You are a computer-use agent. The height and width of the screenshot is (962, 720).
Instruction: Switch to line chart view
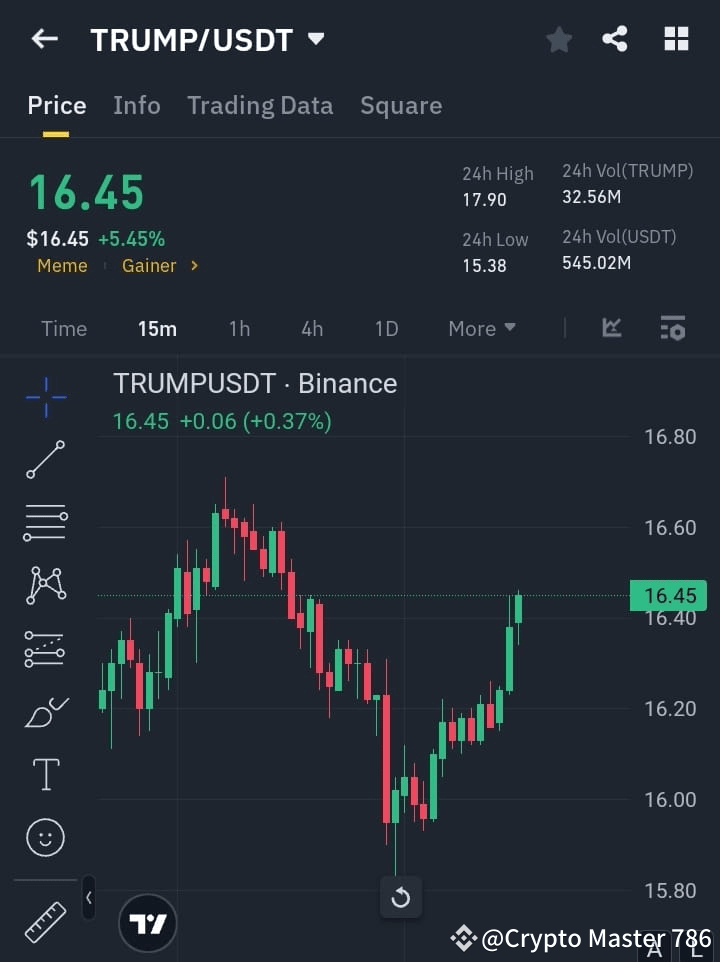(x=611, y=328)
